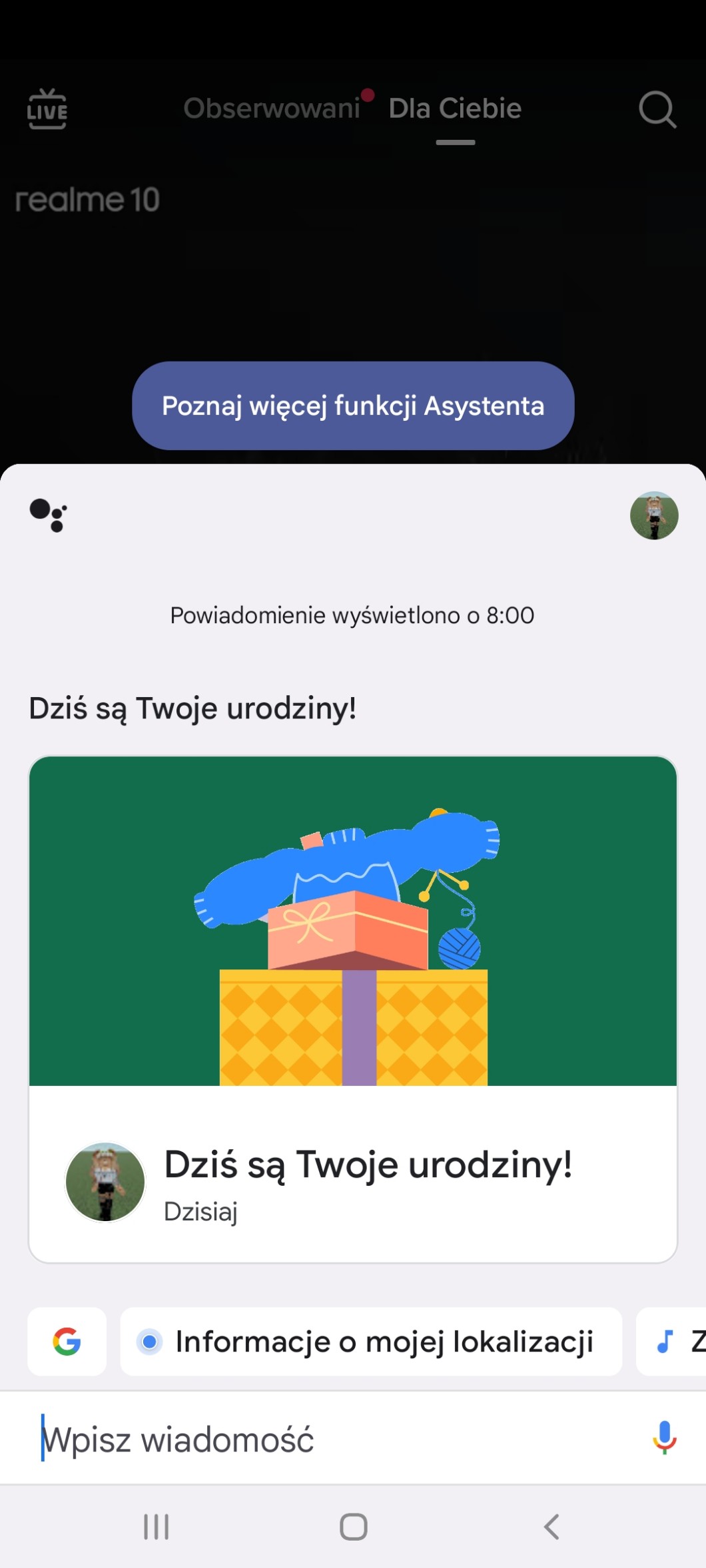This screenshot has height=1568, width=706.
Task: Open the account profile avatar
Action: point(654,515)
